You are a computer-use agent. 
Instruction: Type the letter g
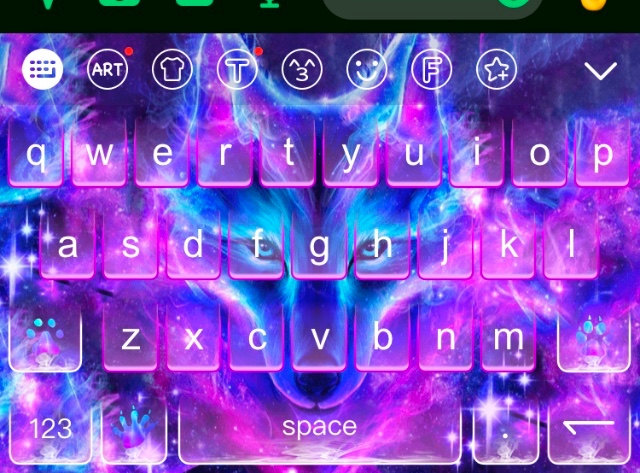319,245
